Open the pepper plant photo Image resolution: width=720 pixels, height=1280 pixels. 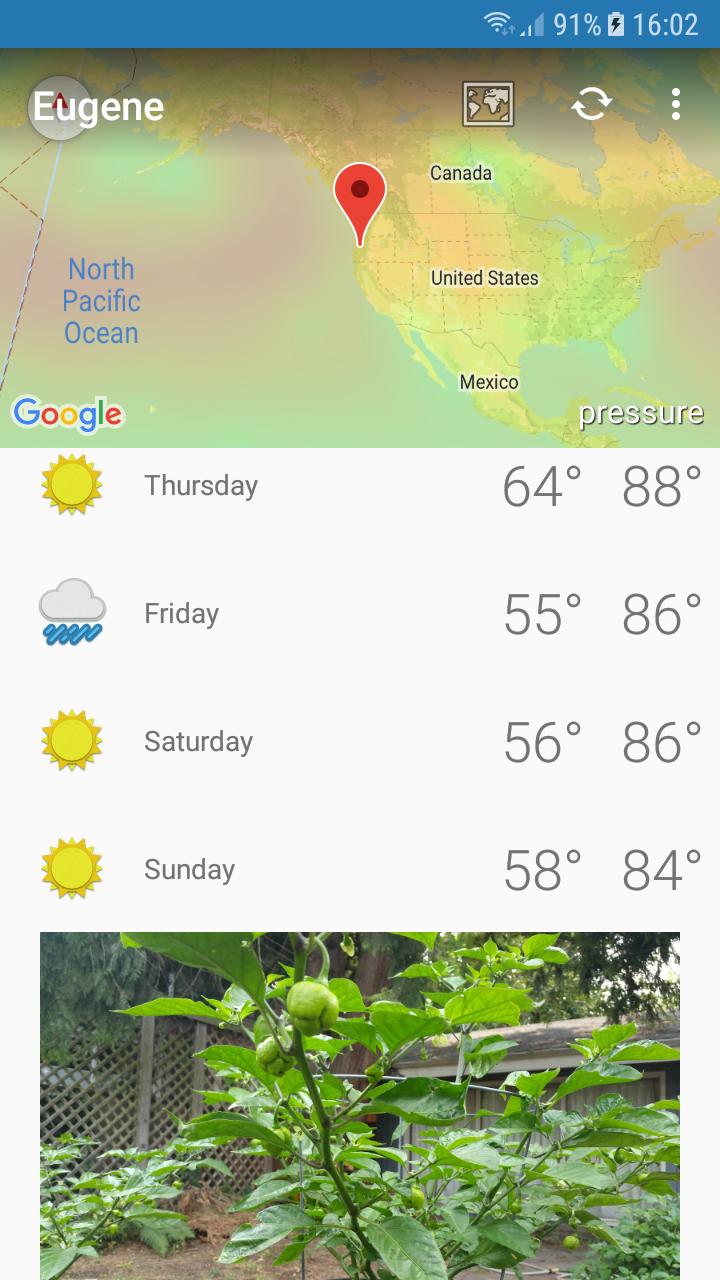pos(360,1100)
